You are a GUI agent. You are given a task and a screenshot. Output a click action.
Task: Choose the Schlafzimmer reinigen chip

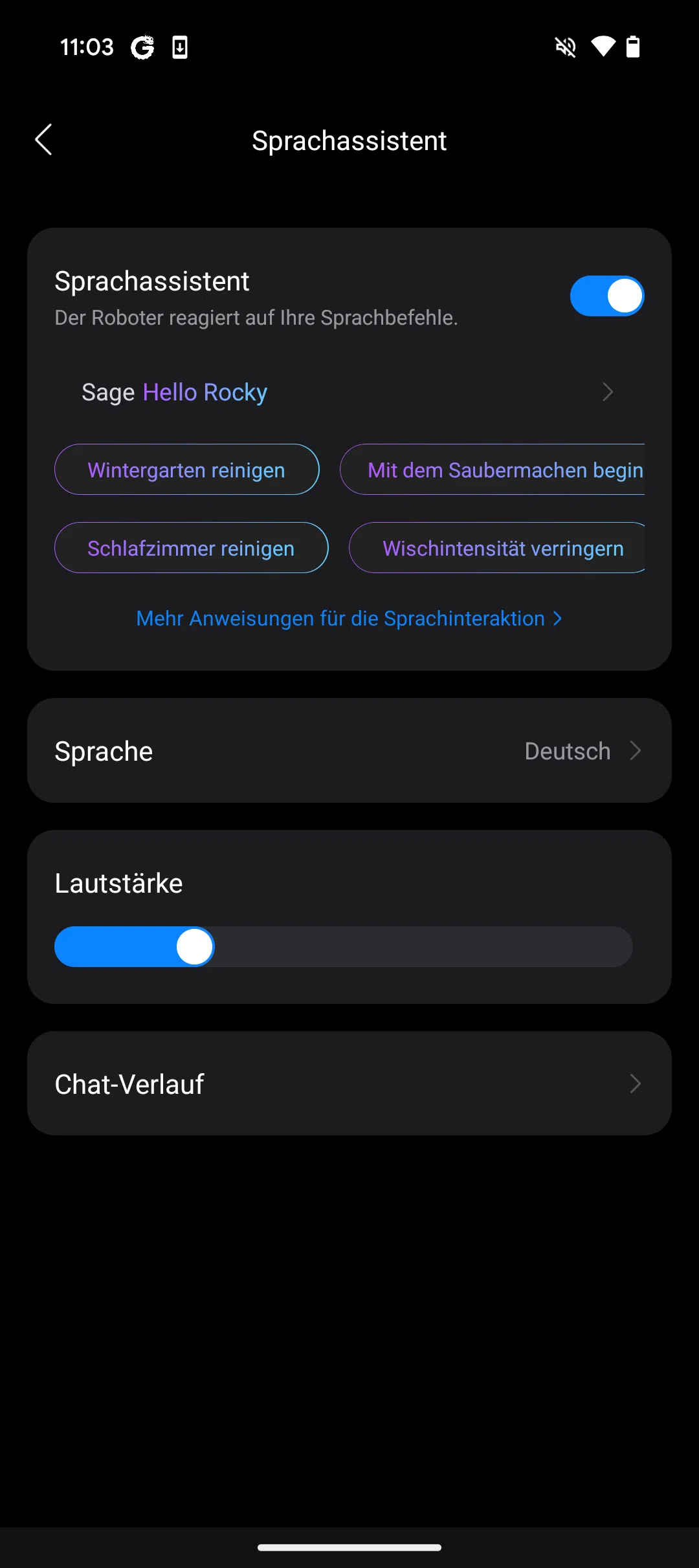[x=192, y=548]
